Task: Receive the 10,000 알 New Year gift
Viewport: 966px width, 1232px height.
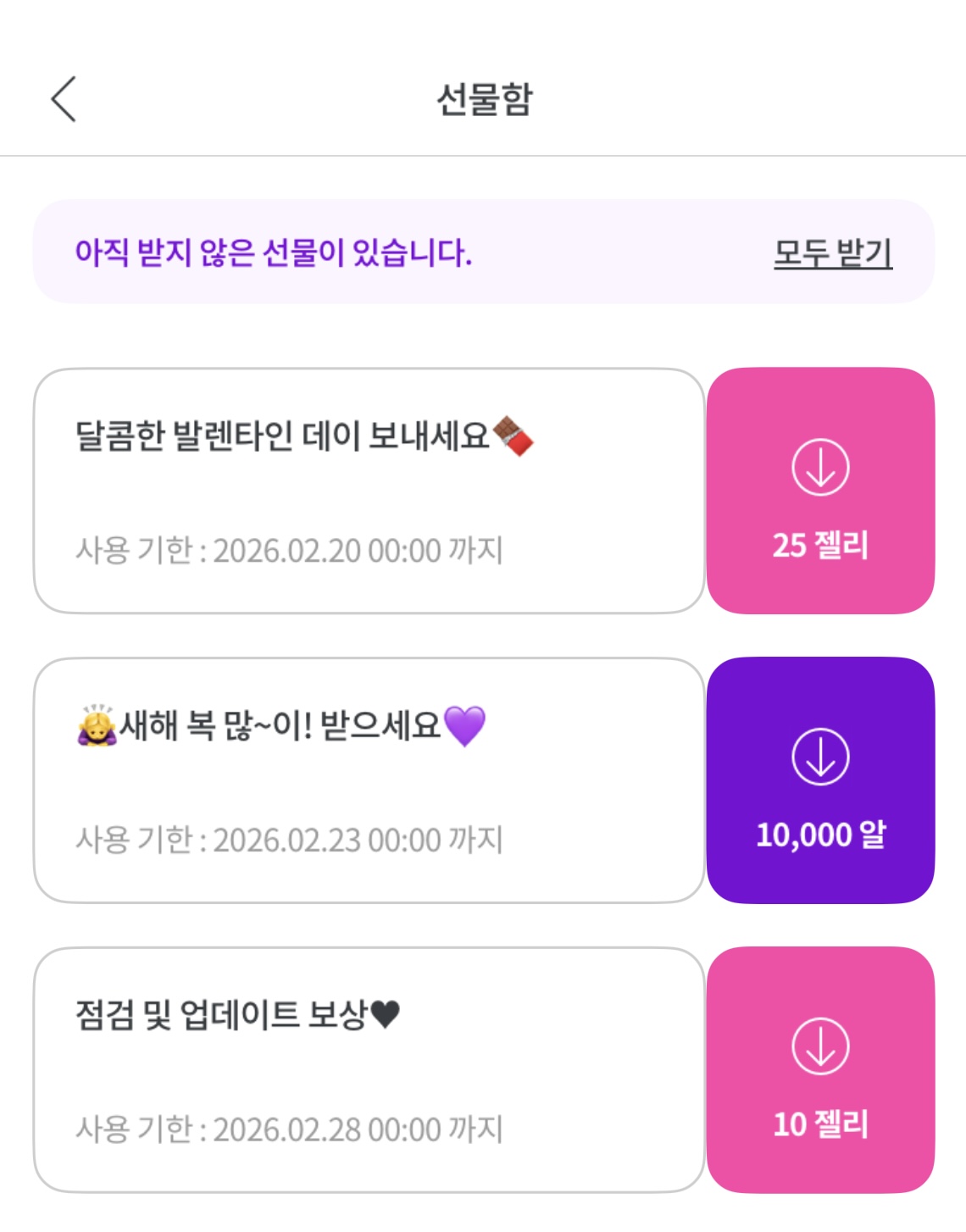Action: pos(820,780)
